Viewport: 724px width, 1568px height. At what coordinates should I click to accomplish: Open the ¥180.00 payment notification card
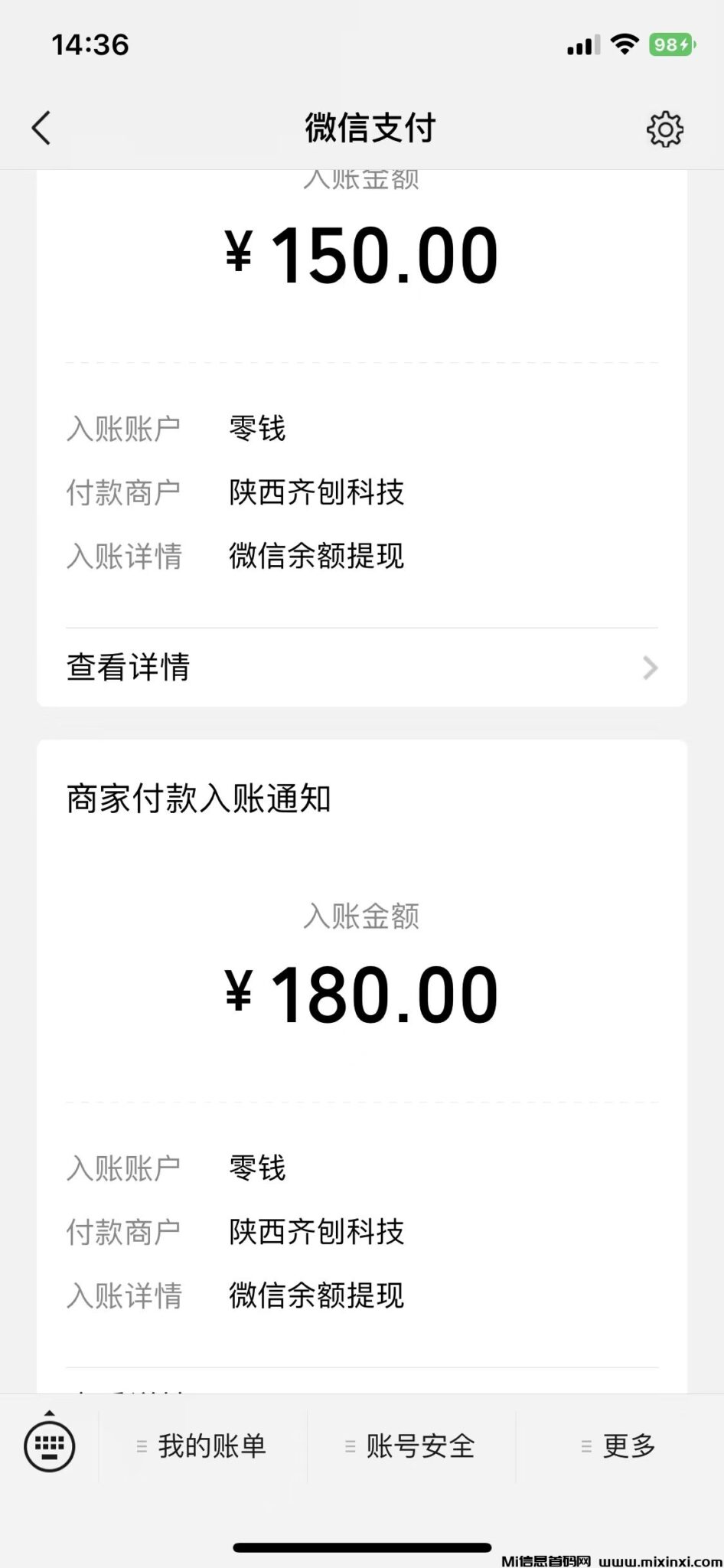point(361,995)
